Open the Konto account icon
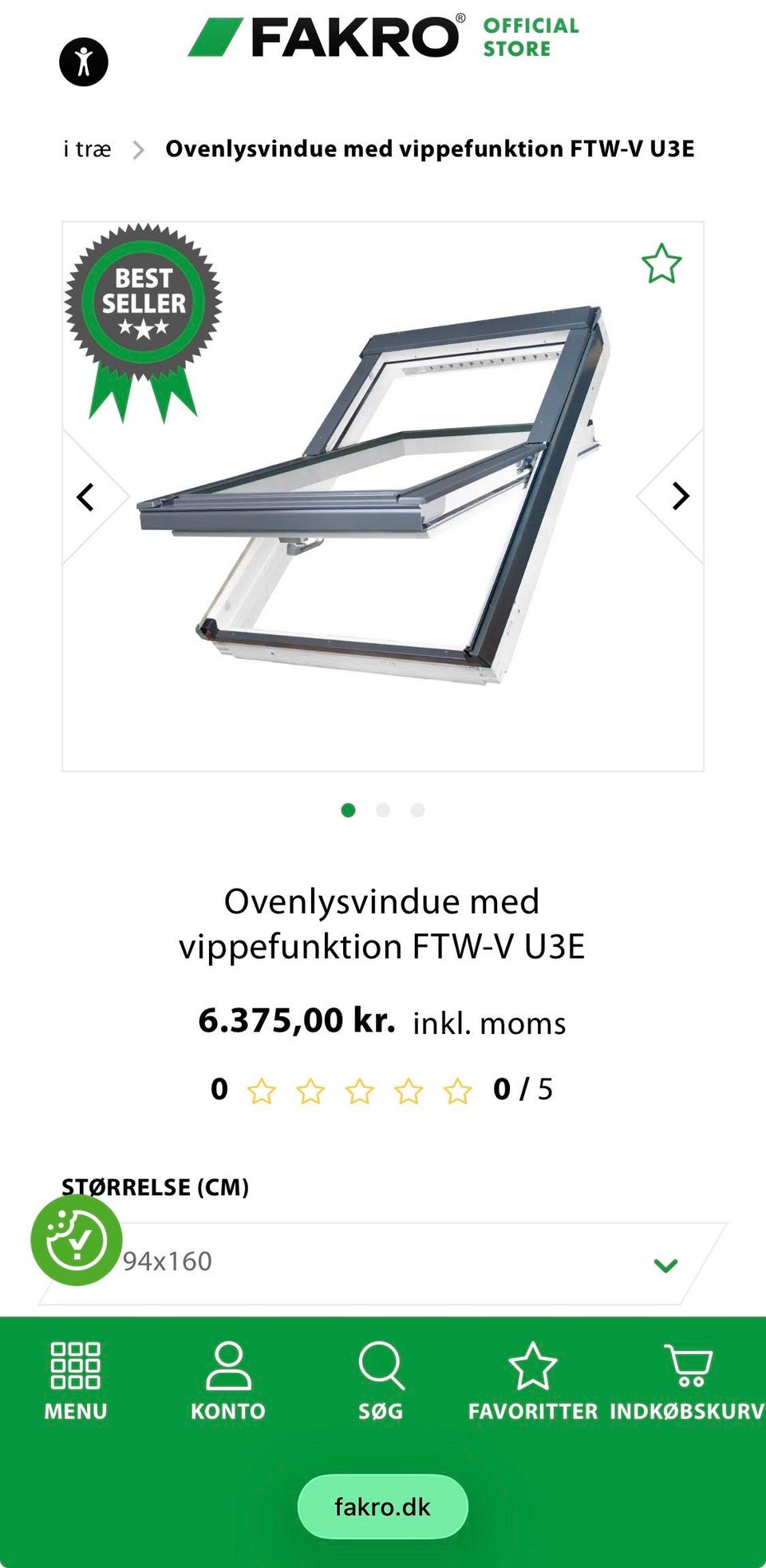Screen dimensions: 766x1568 tap(229, 1373)
